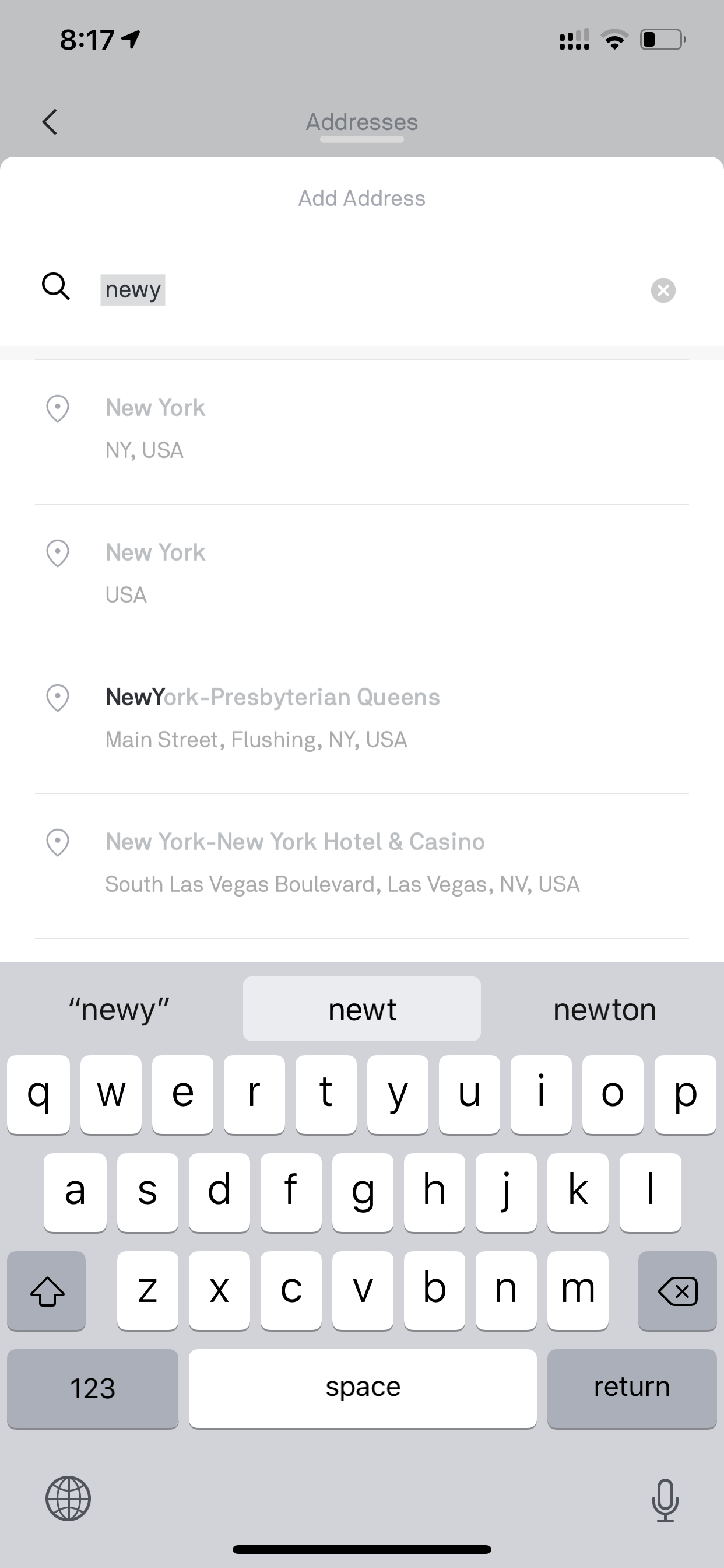Choose the New York, USA suggestion
The image size is (724, 1568).
point(361,576)
